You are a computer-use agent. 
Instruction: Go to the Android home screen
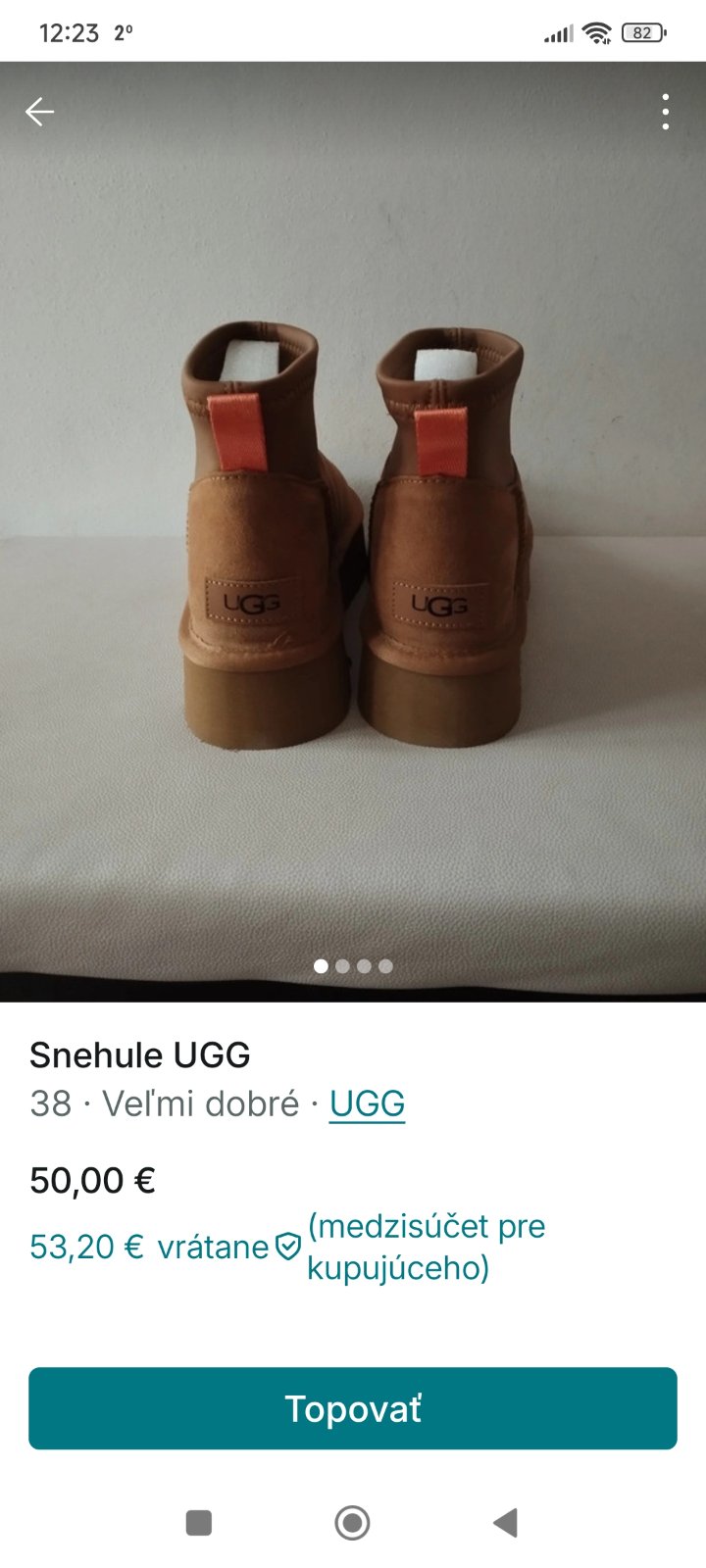352,1523
